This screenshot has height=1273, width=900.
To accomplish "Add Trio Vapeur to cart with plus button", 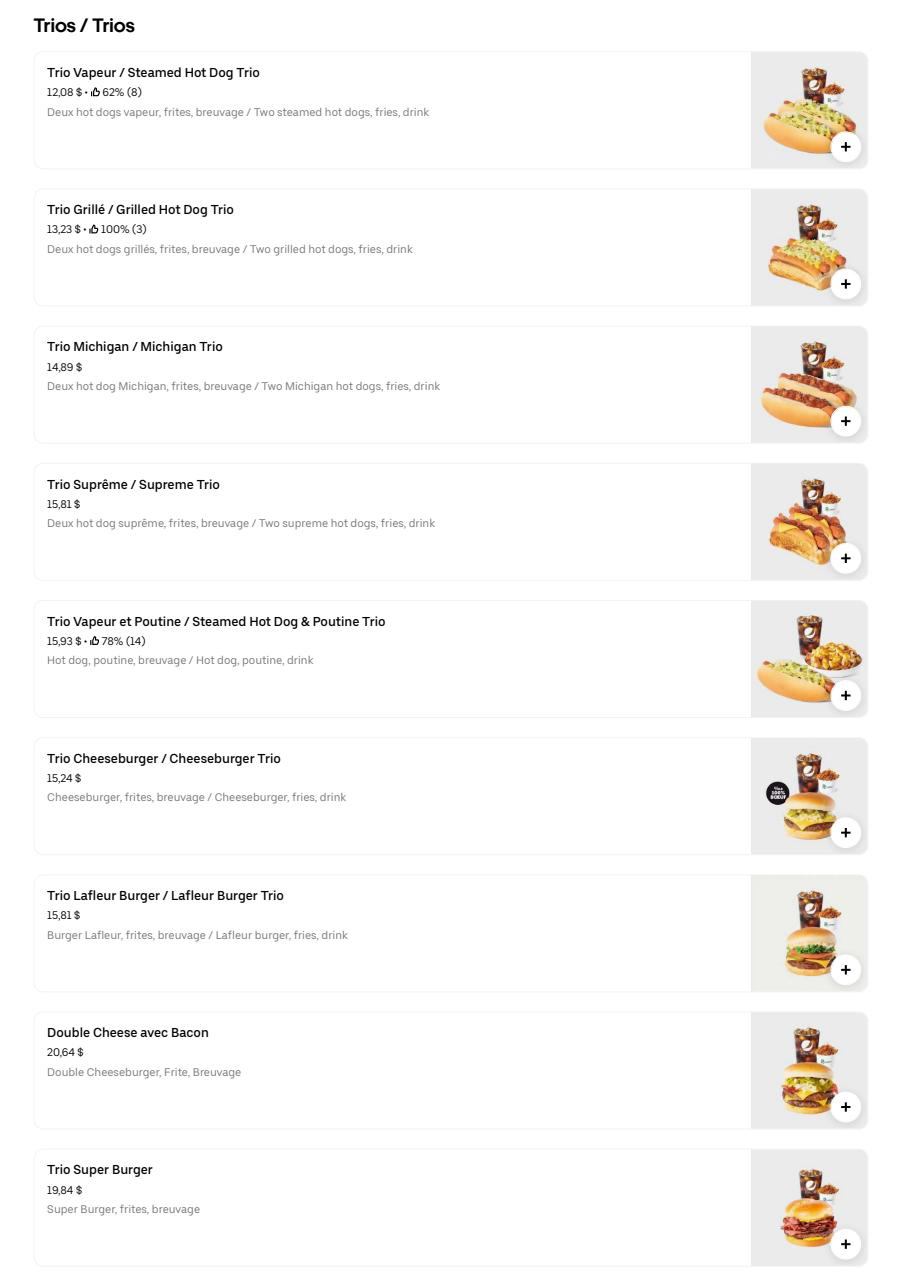I will [x=845, y=147].
